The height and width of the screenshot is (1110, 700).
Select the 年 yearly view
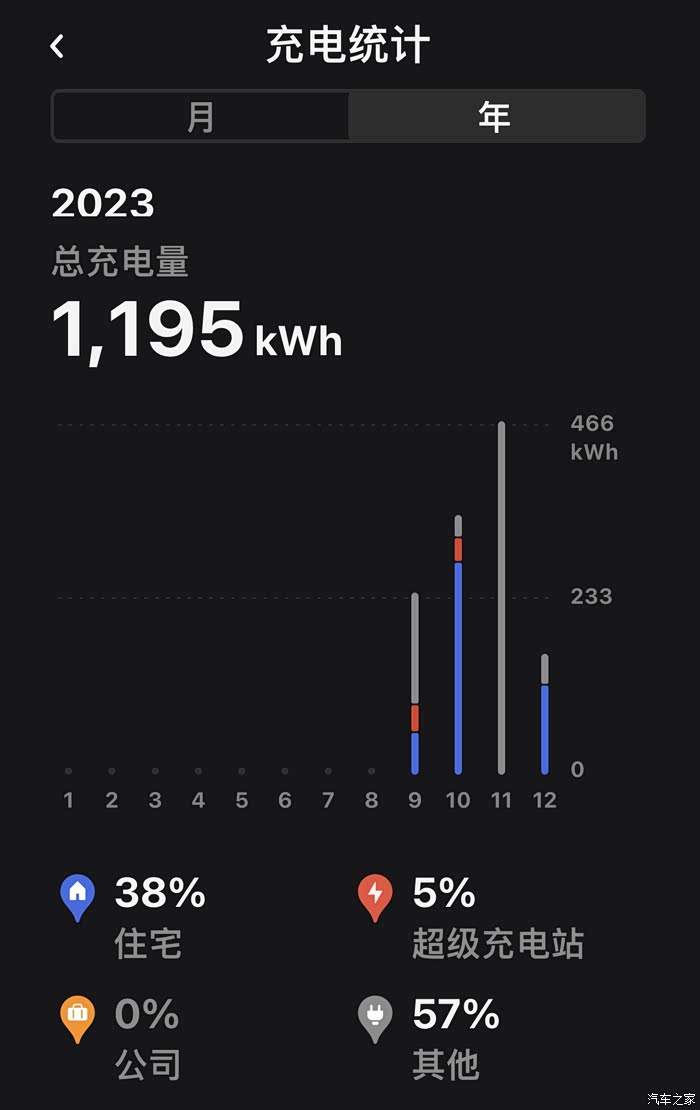click(x=495, y=117)
